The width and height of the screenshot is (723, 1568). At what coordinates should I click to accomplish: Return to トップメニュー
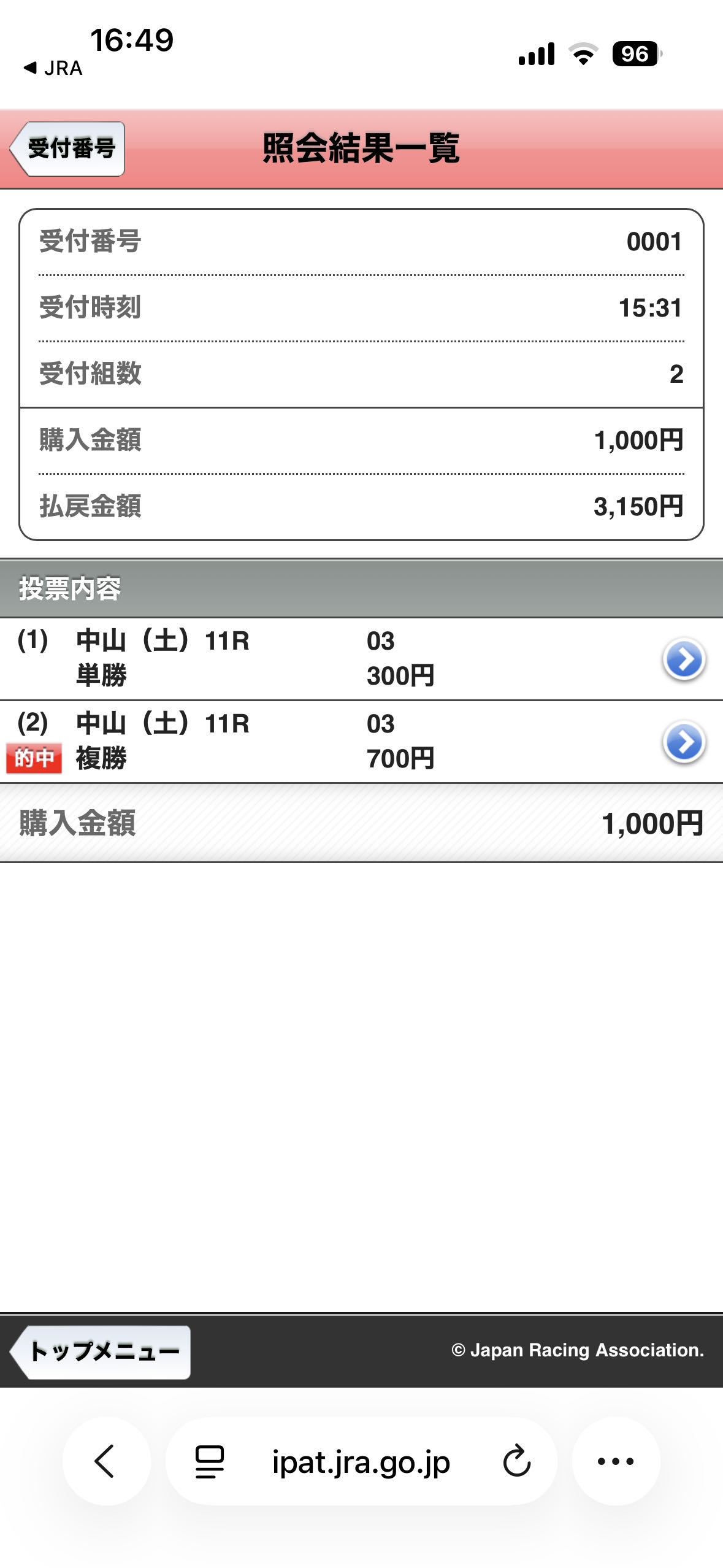click(100, 1352)
